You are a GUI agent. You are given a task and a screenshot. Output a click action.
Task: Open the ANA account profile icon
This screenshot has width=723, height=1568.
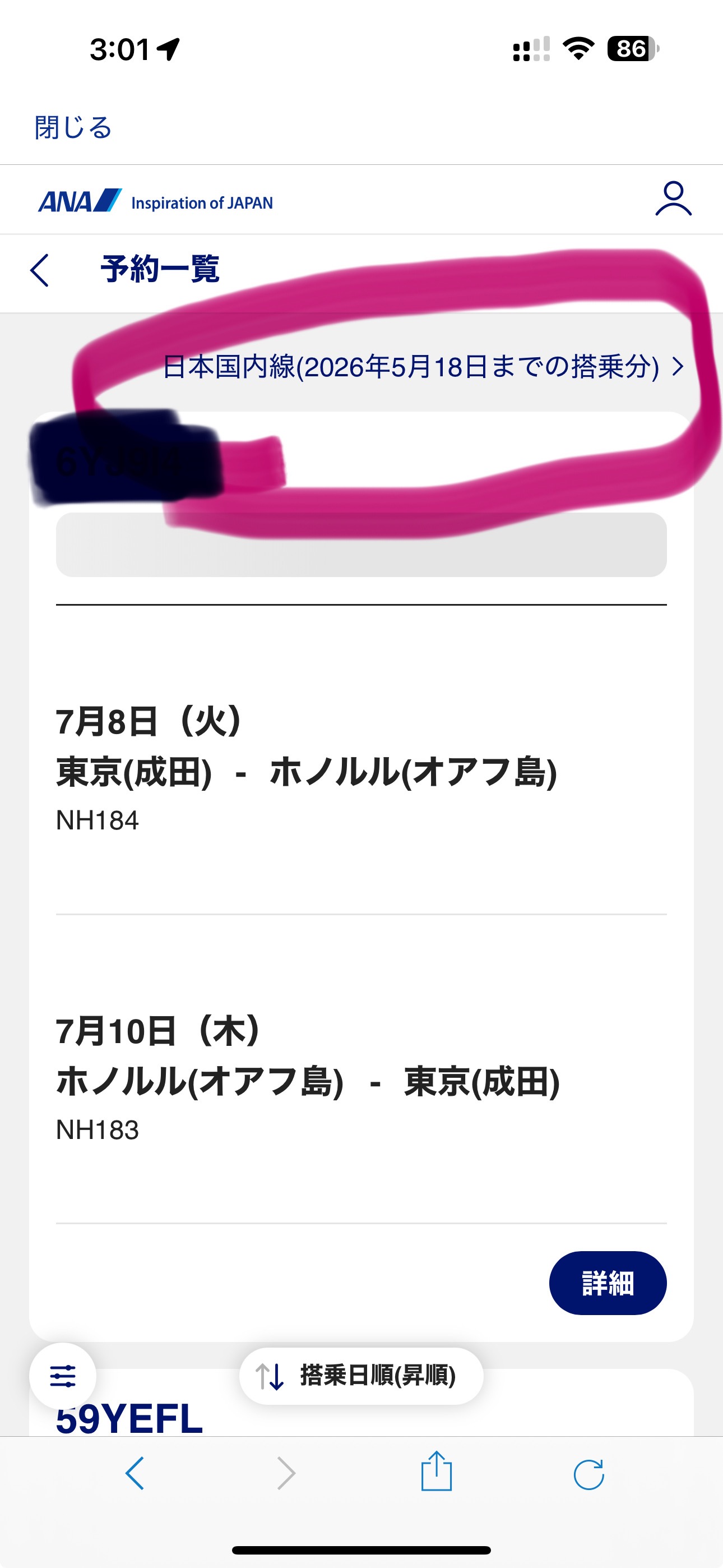[673, 199]
